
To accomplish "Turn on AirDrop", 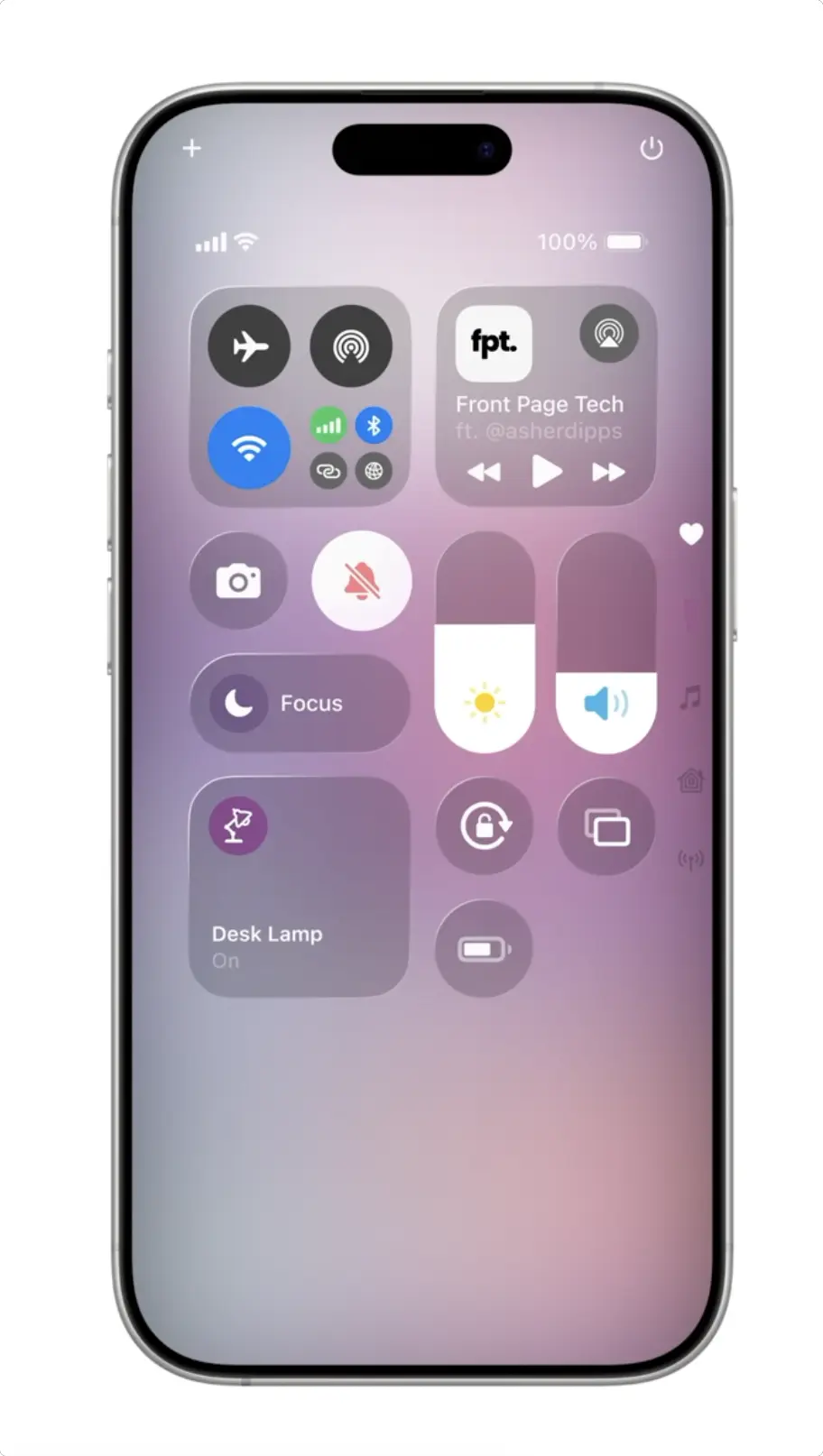I will pos(351,346).
